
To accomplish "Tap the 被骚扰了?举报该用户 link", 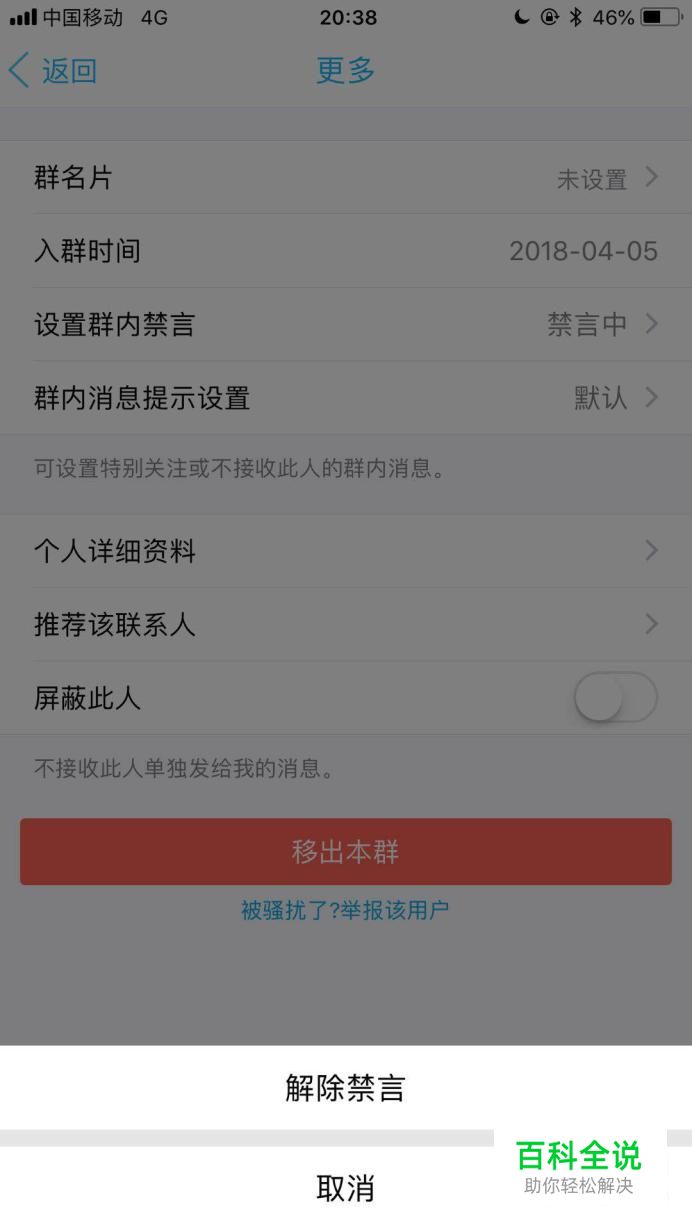I will (345, 910).
